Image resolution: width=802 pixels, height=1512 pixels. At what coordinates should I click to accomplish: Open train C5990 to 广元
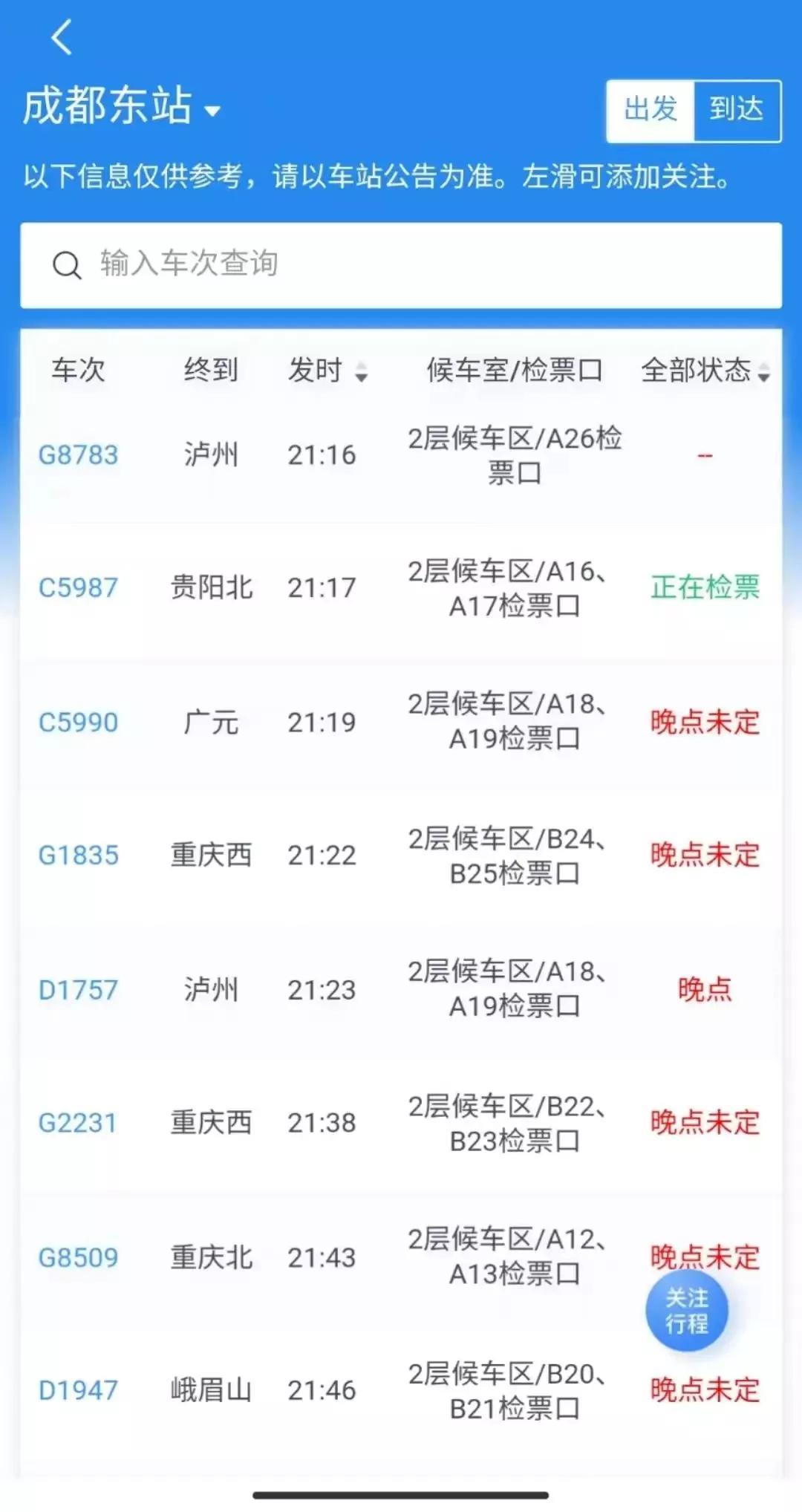click(x=78, y=722)
